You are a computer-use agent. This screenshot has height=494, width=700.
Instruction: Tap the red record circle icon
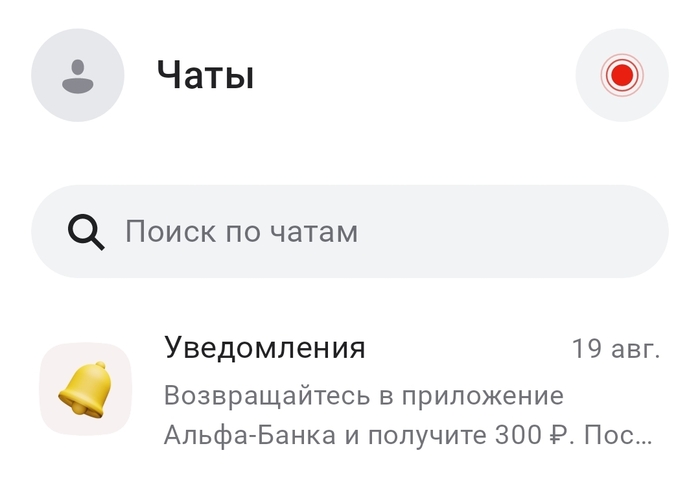pos(622,75)
